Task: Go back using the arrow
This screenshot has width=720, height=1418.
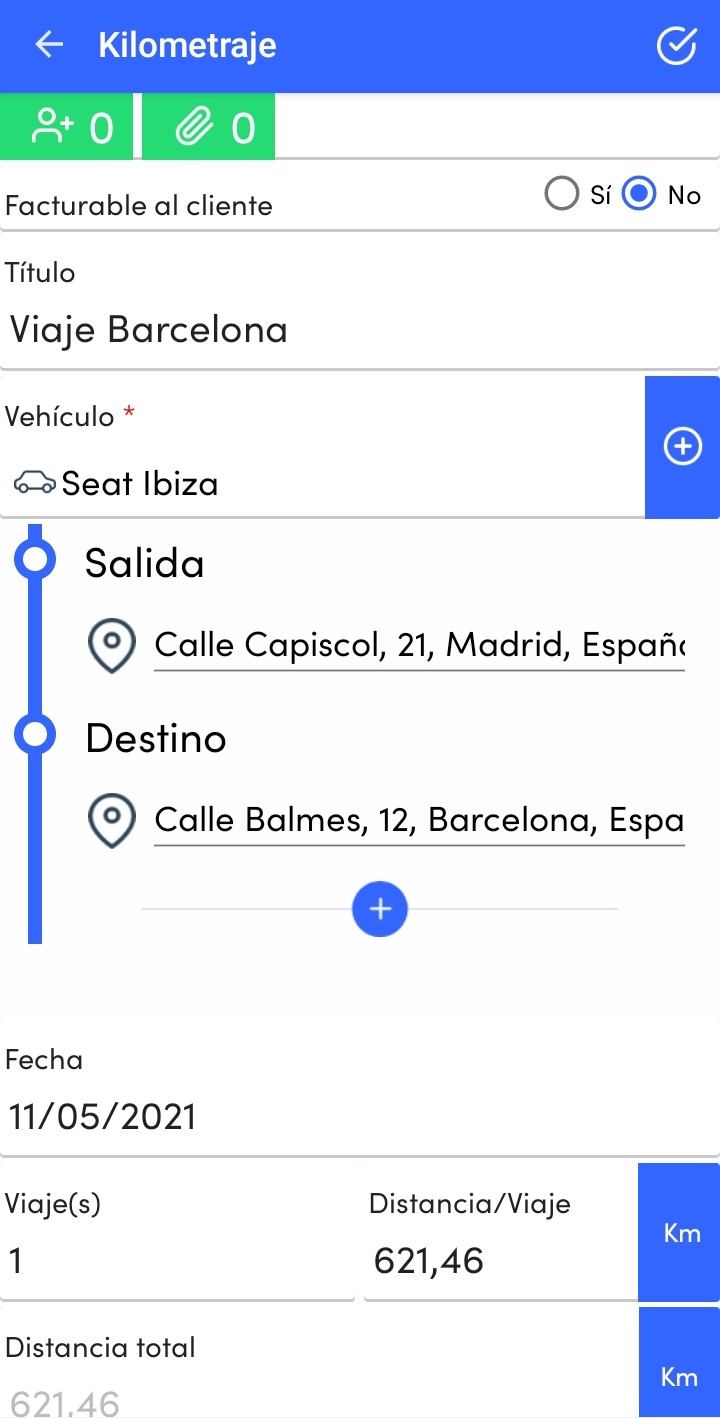Action: (49, 46)
